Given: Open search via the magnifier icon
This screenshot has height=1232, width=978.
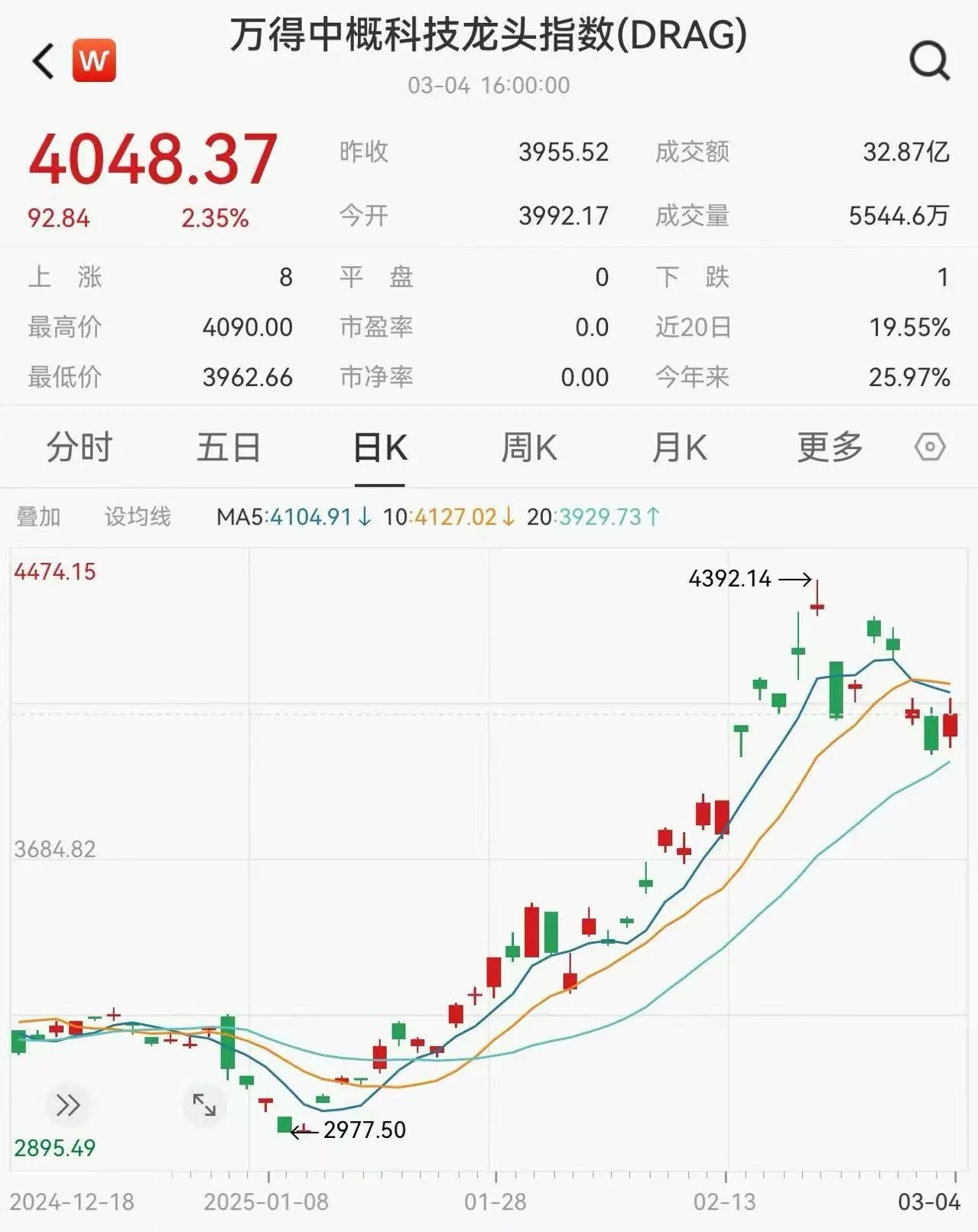Looking at the screenshot, I should tap(928, 61).
